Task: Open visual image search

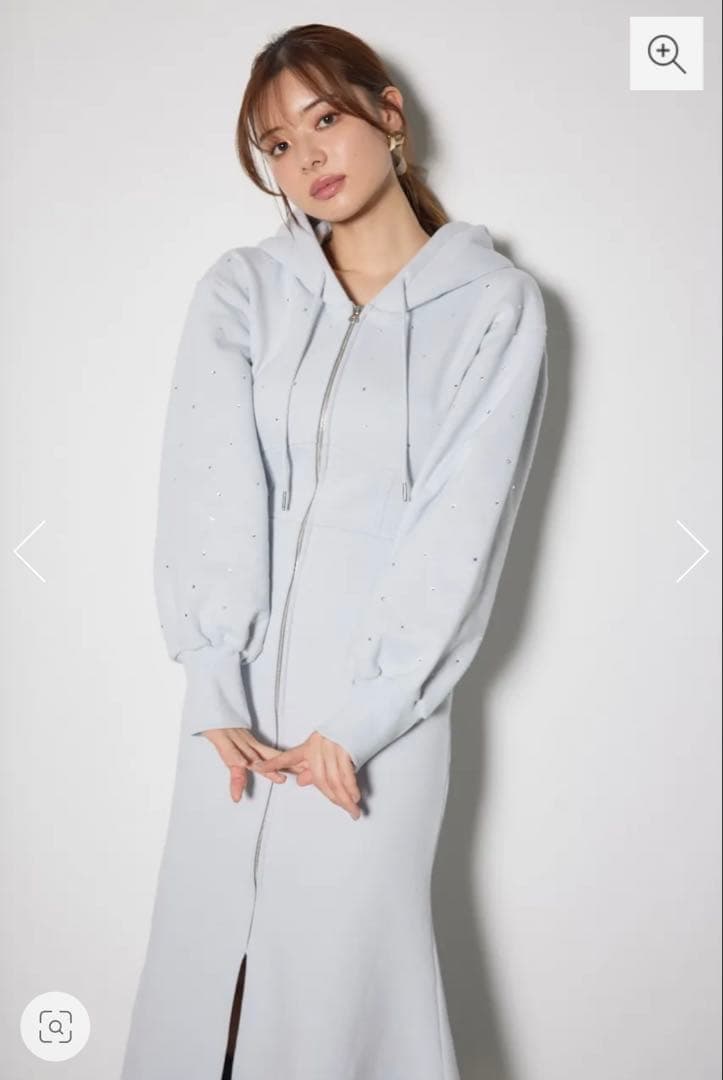Action: (x=55, y=1026)
